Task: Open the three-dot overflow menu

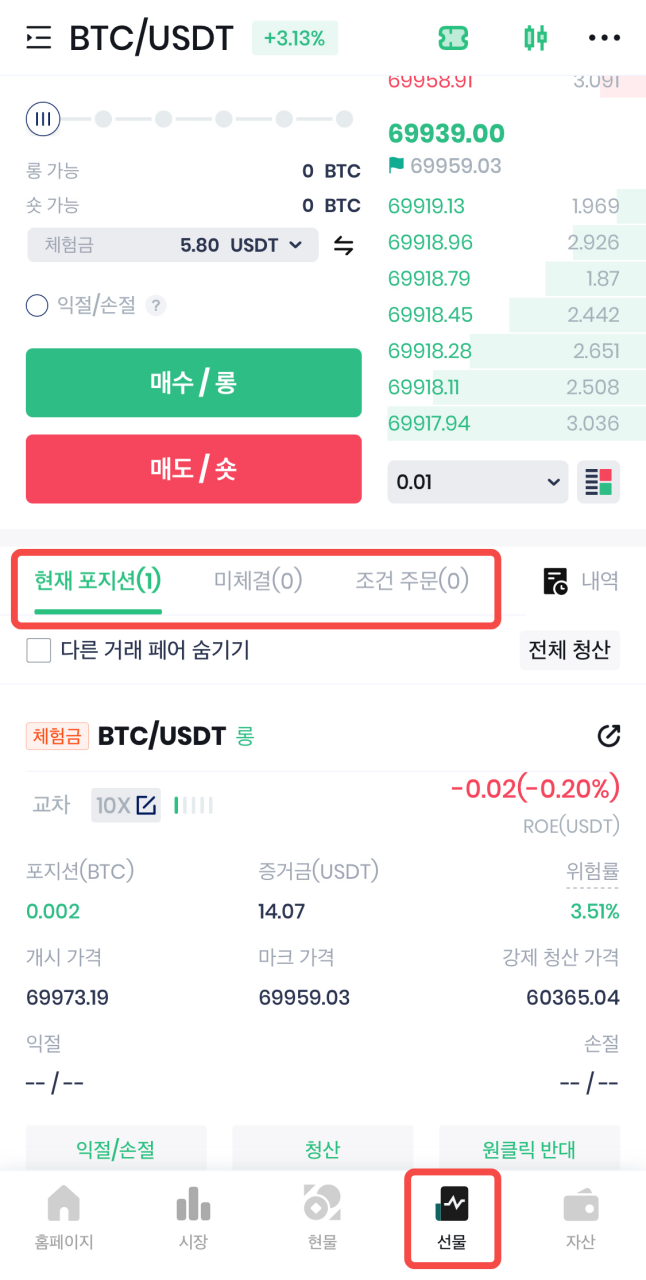Action: click(x=604, y=39)
